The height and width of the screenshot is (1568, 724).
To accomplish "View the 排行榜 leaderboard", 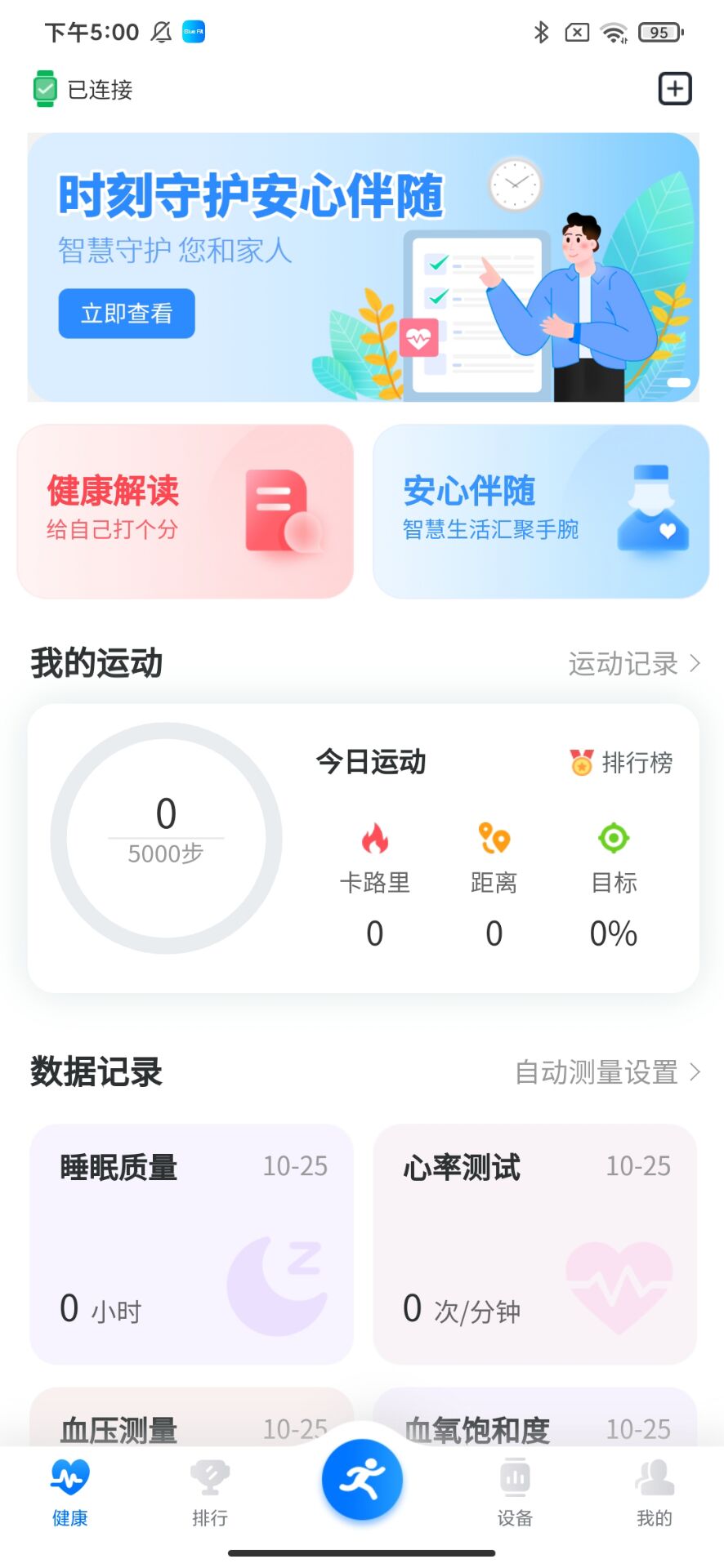I will (622, 763).
